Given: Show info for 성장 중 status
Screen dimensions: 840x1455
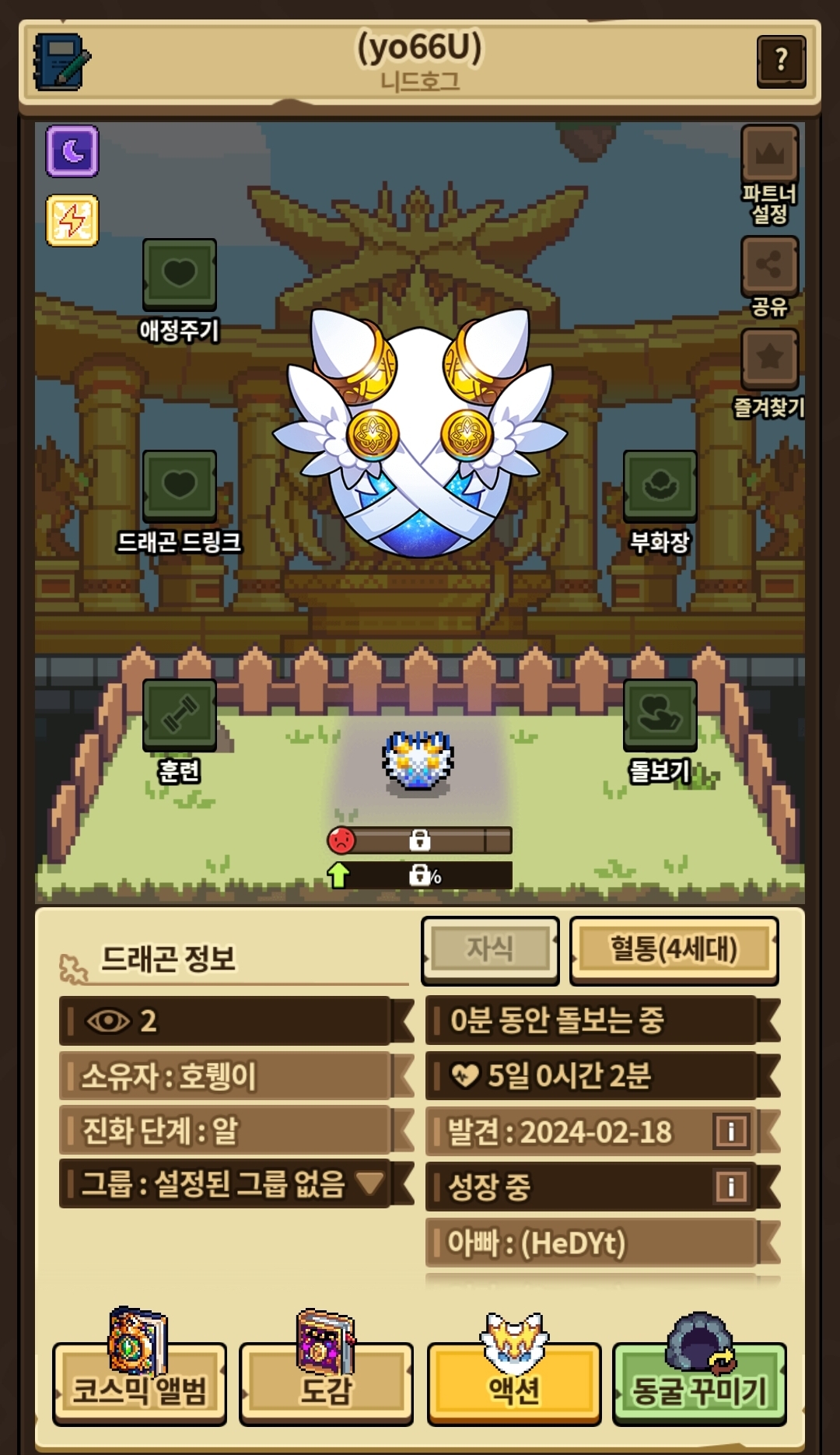Looking at the screenshot, I should pos(730,1187).
